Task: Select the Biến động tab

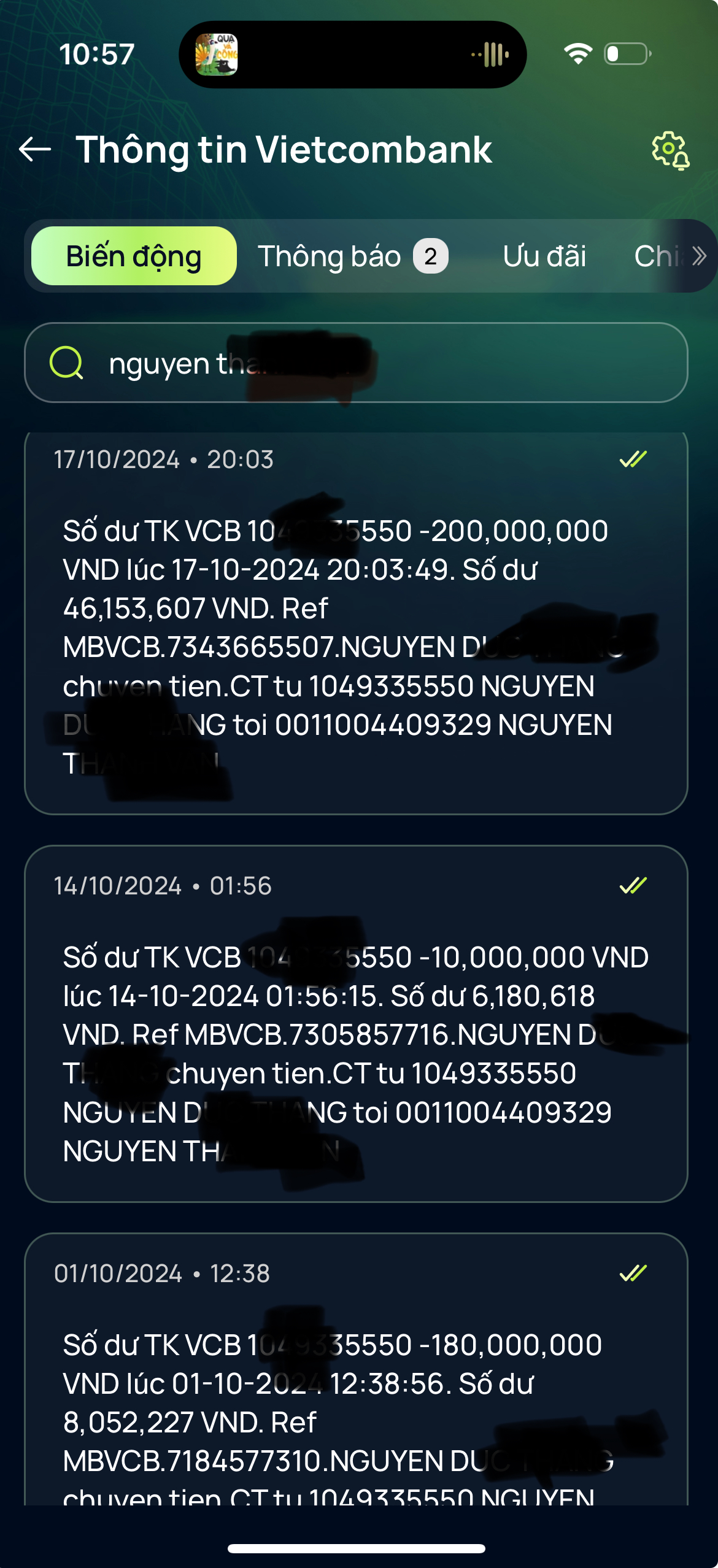Action: 134,256
